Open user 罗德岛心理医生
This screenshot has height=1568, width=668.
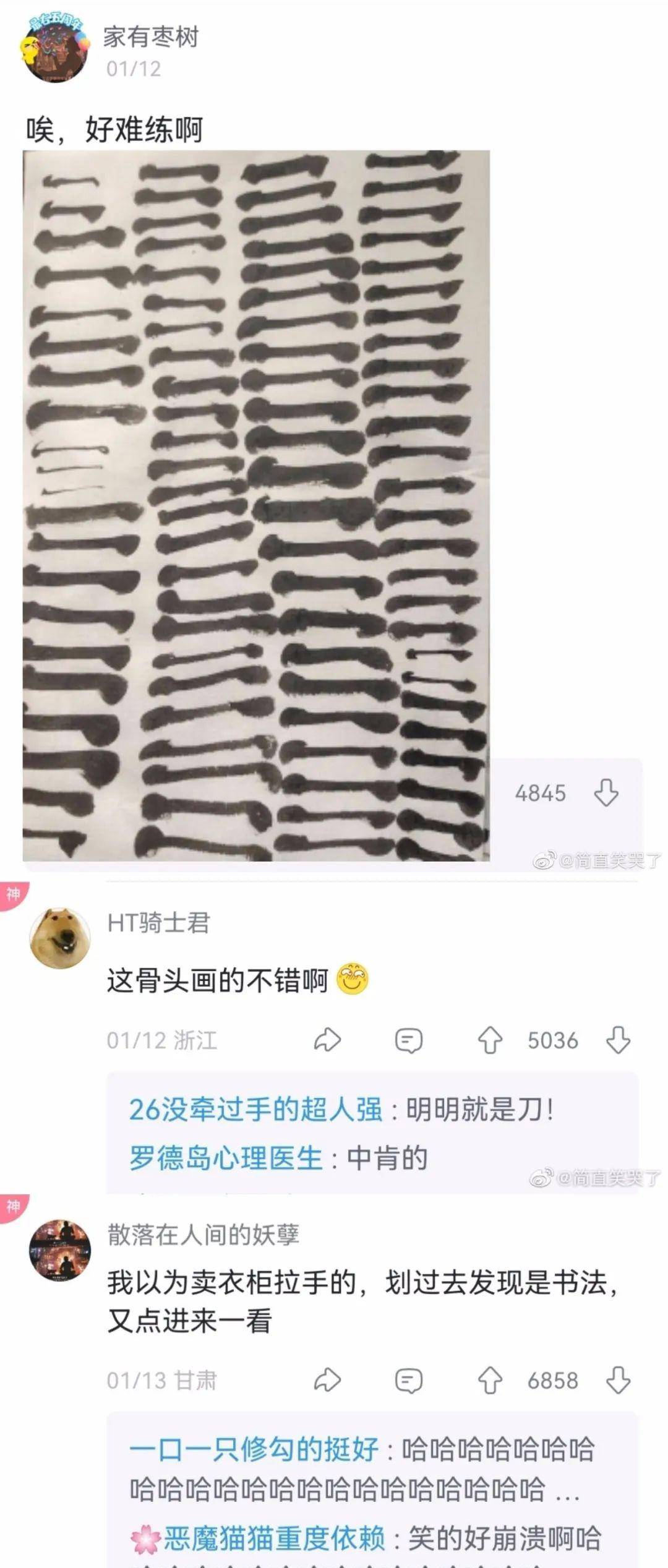(x=226, y=1158)
